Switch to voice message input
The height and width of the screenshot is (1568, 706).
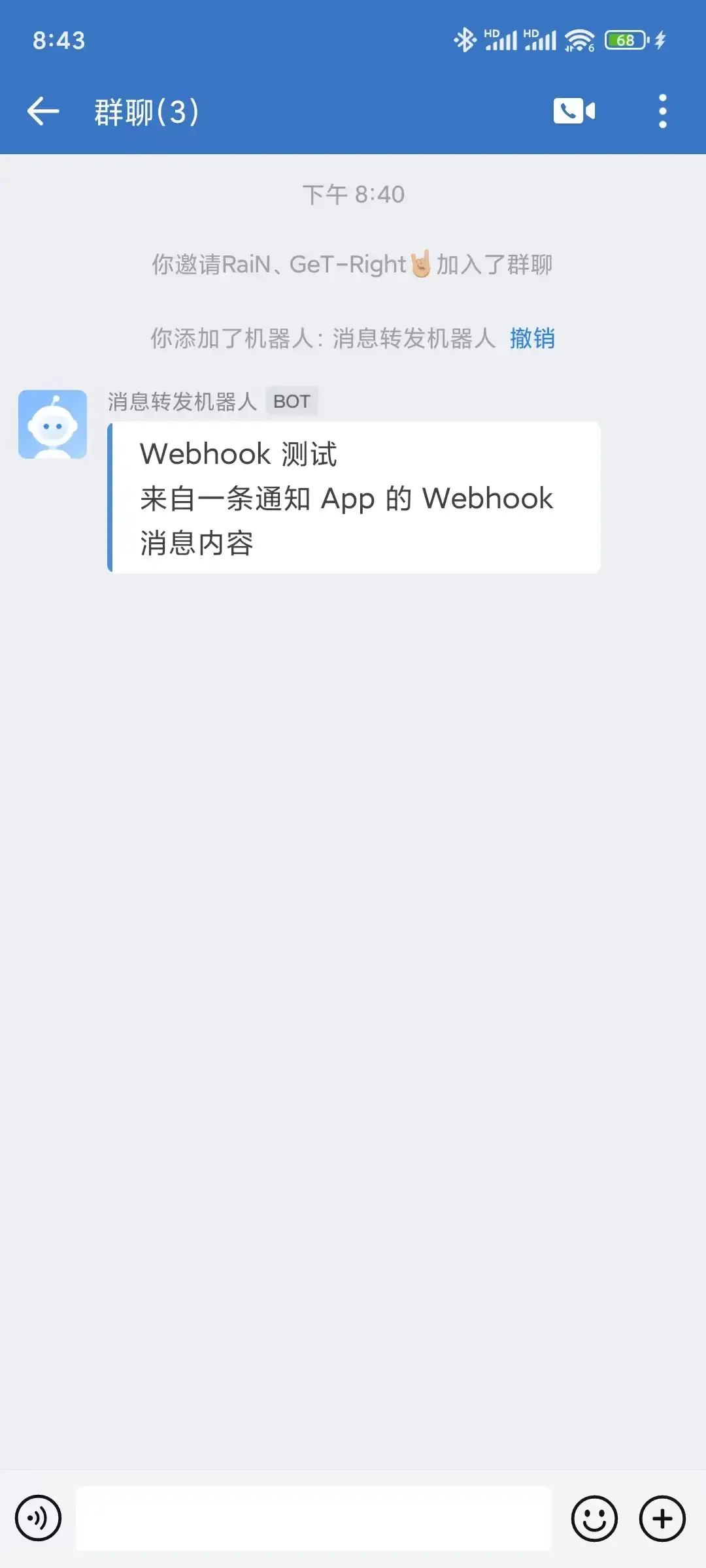[38, 1518]
